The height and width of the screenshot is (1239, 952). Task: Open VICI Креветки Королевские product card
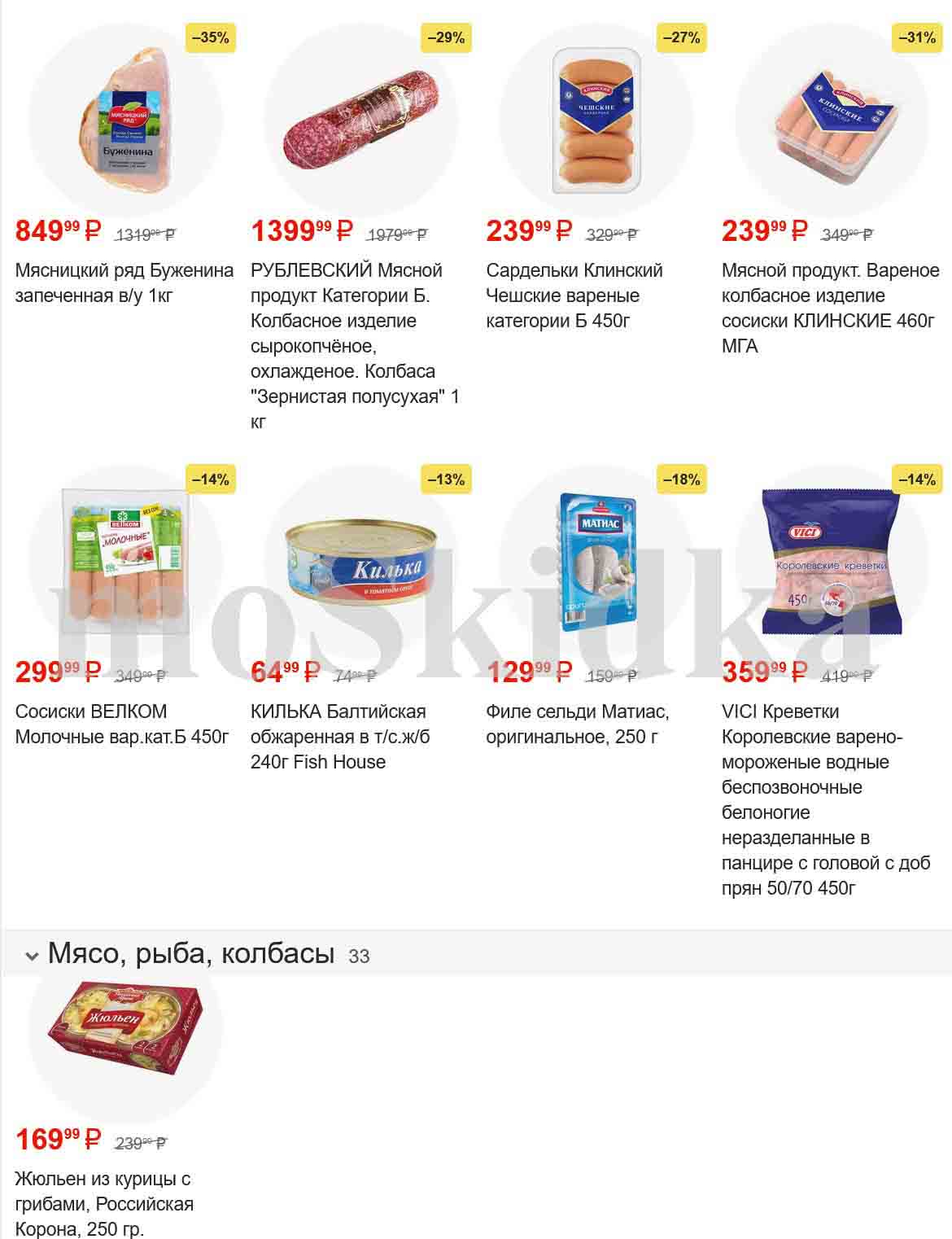point(825,799)
